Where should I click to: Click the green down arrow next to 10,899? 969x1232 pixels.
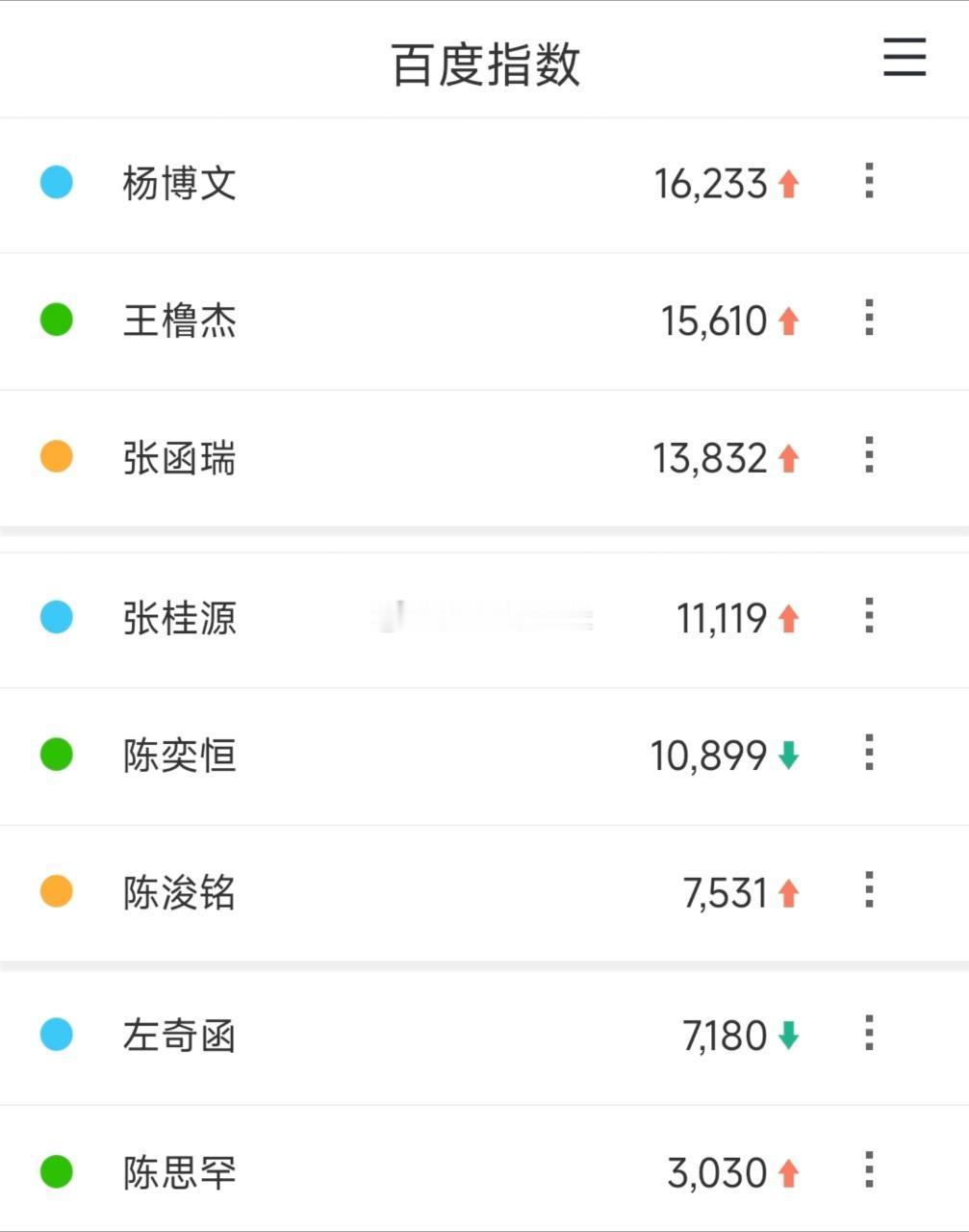coord(787,757)
